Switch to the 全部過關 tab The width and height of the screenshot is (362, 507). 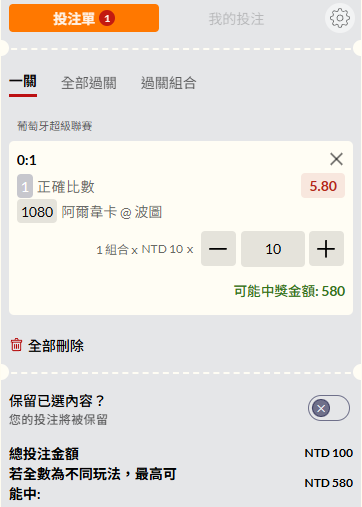89,83
